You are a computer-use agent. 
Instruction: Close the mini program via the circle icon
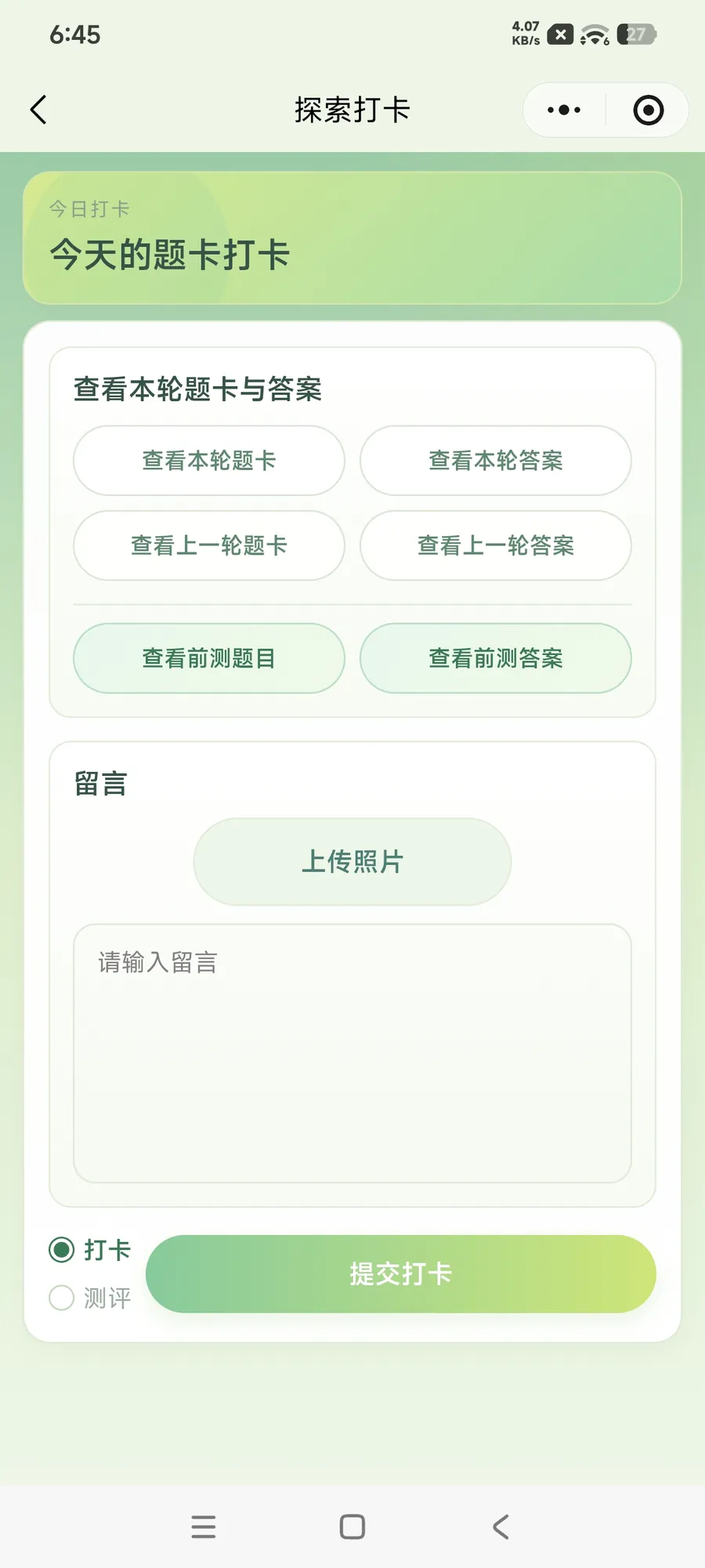[x=648, y=110]
